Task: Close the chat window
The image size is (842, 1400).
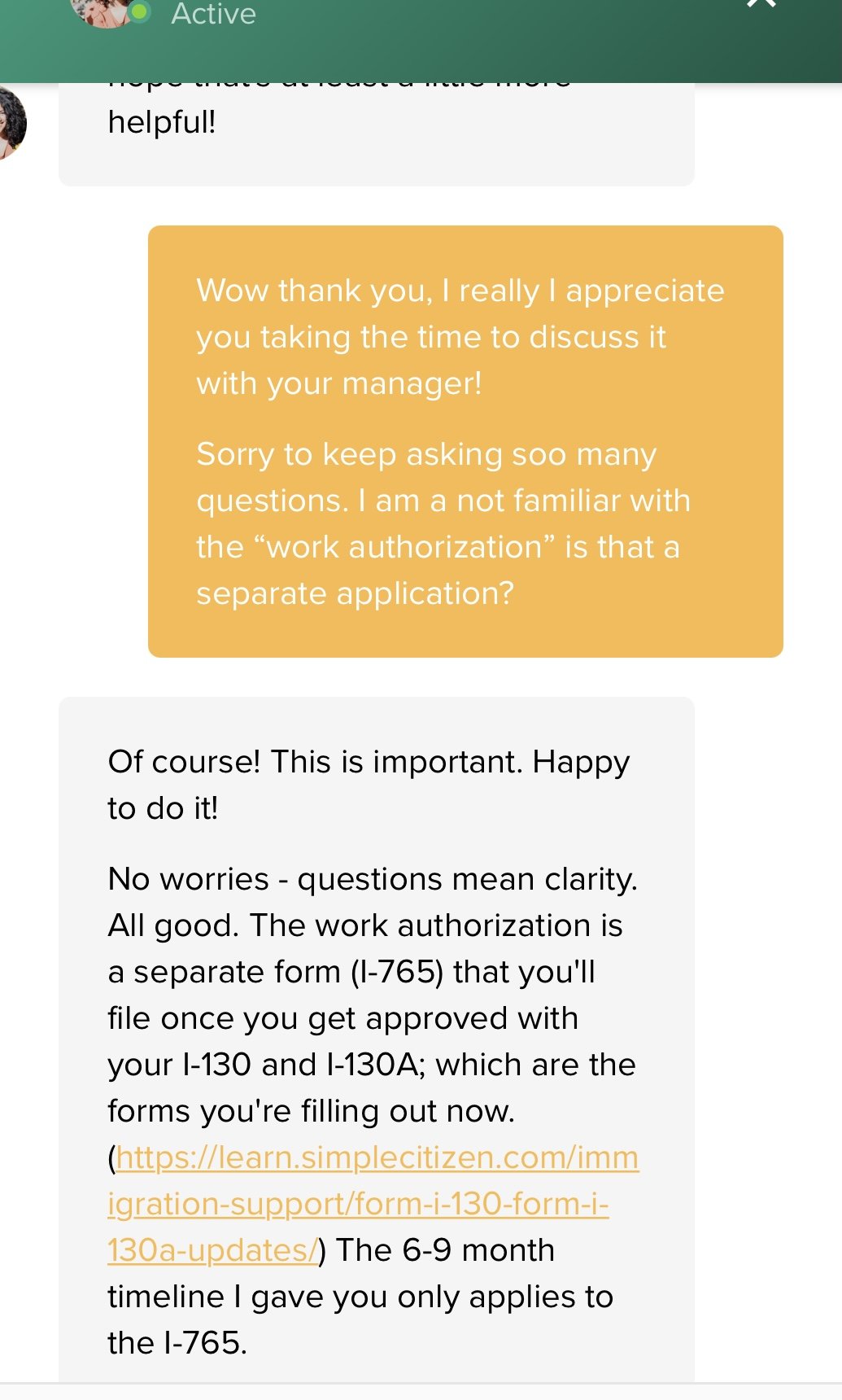Action: [x=761, y=5]
